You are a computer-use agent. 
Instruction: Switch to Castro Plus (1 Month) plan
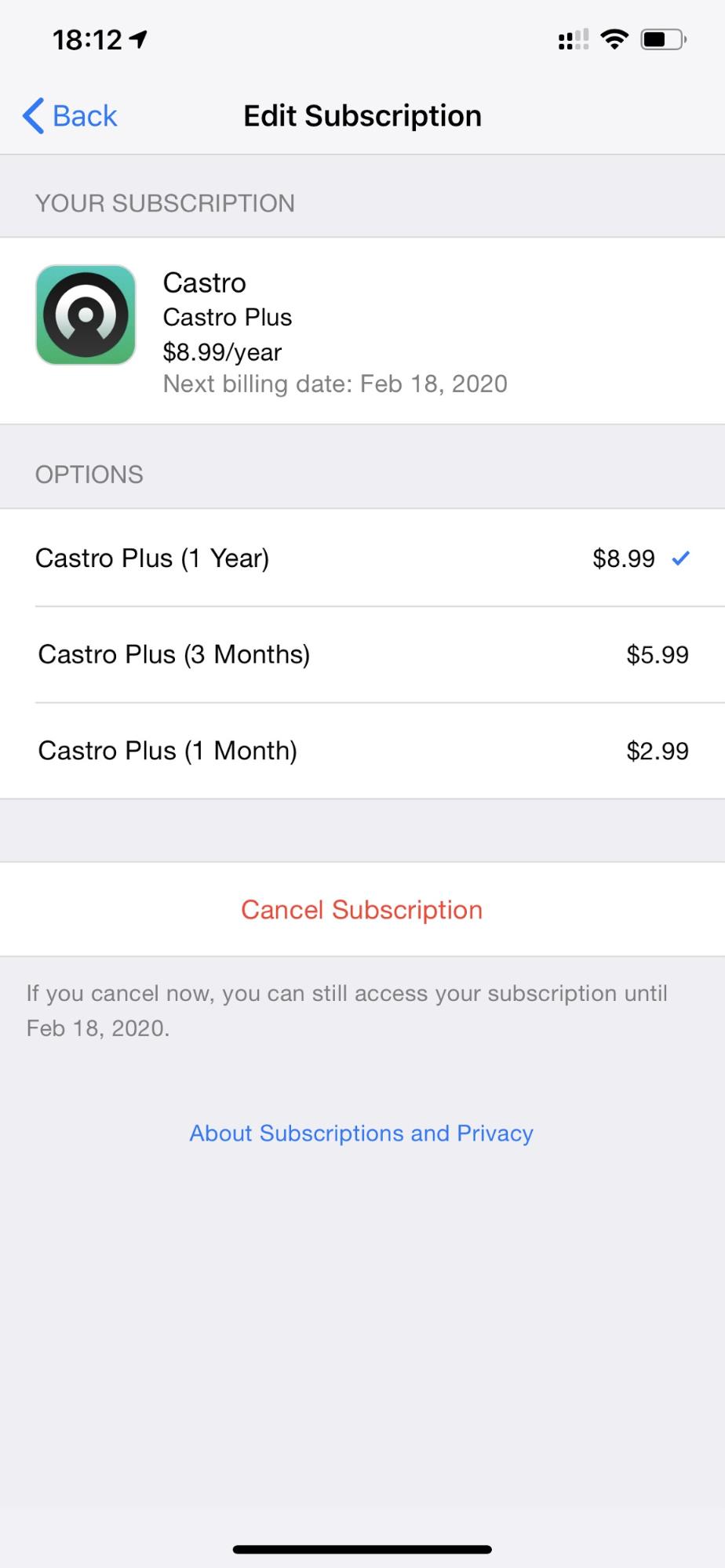[361, 751]
